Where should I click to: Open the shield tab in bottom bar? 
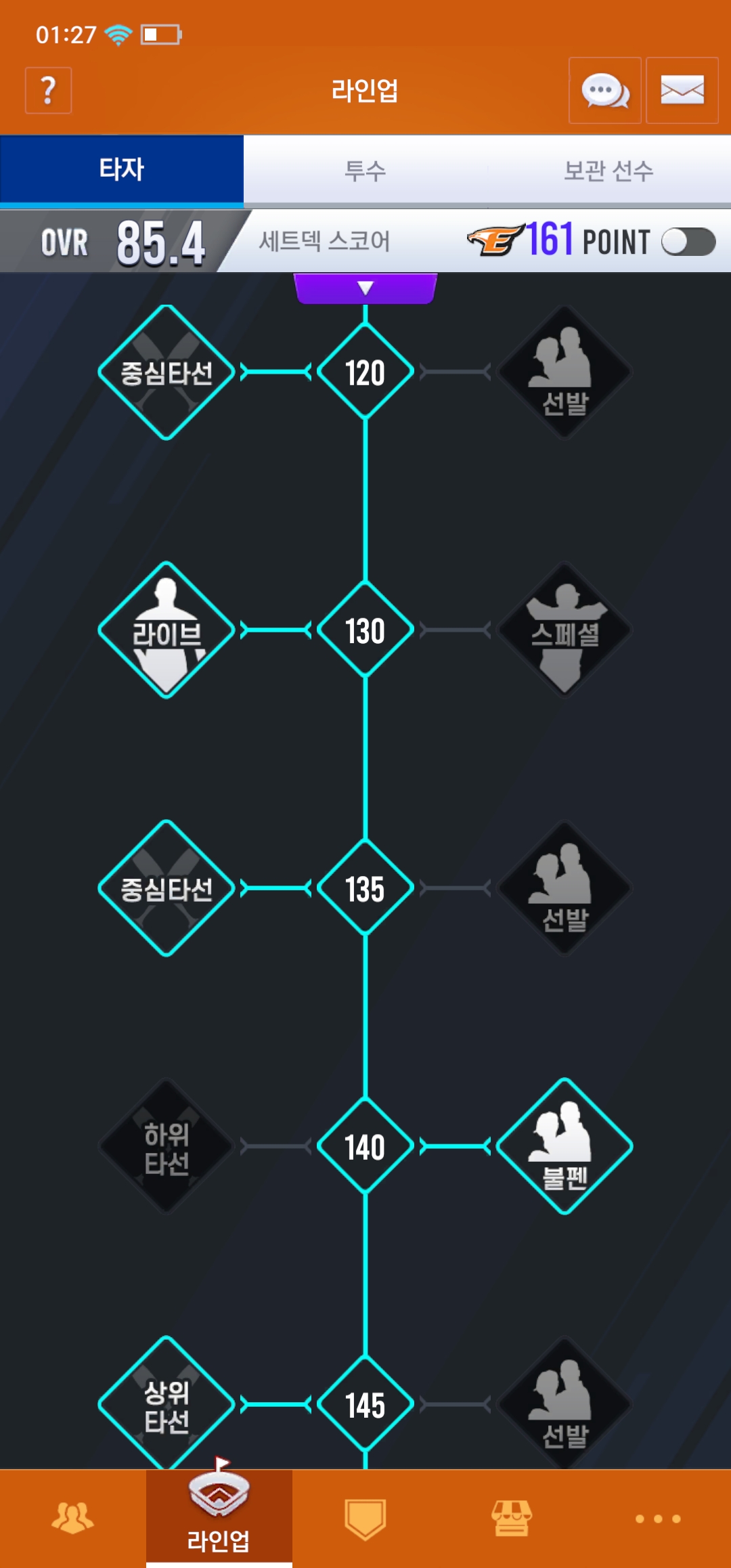365,1518
